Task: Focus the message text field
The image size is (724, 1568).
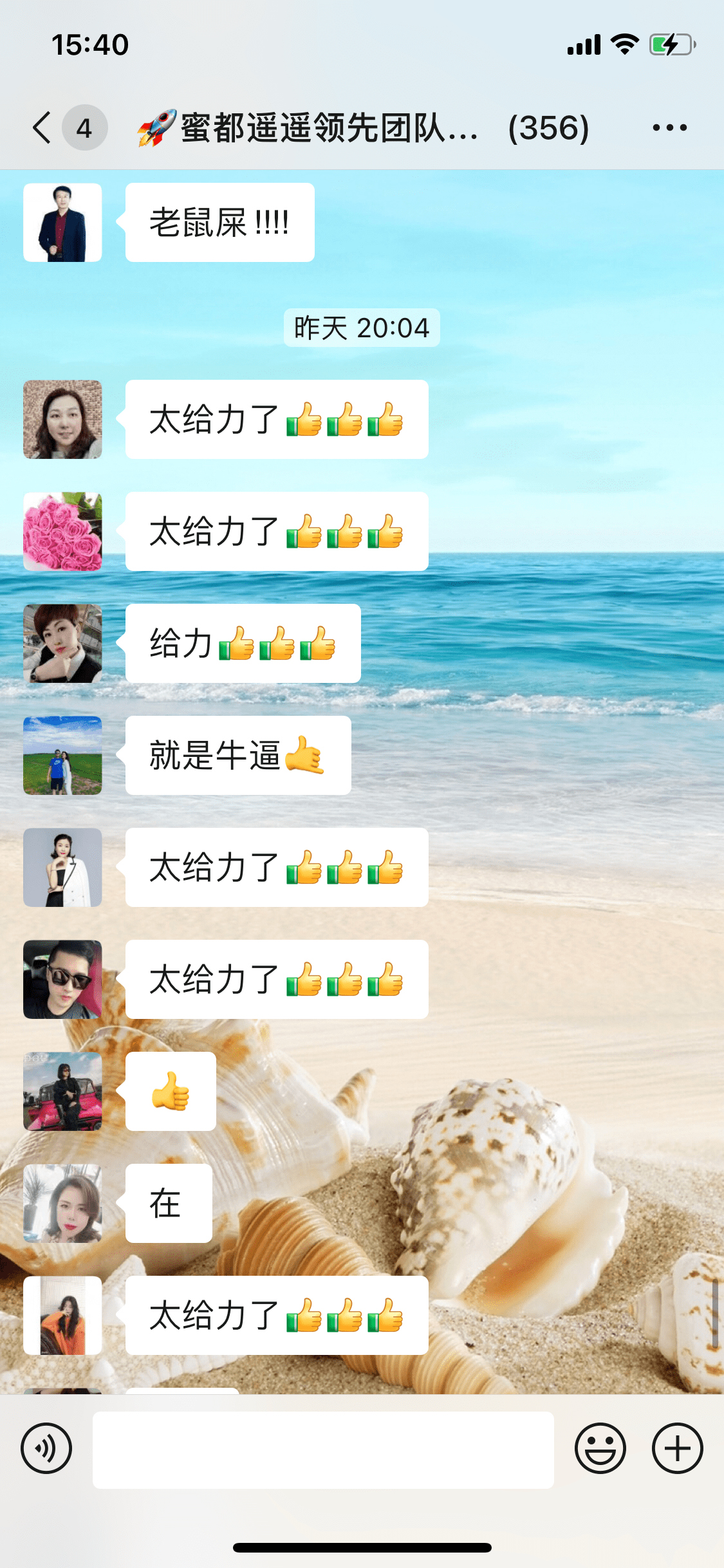Action: click(323, 1450)
